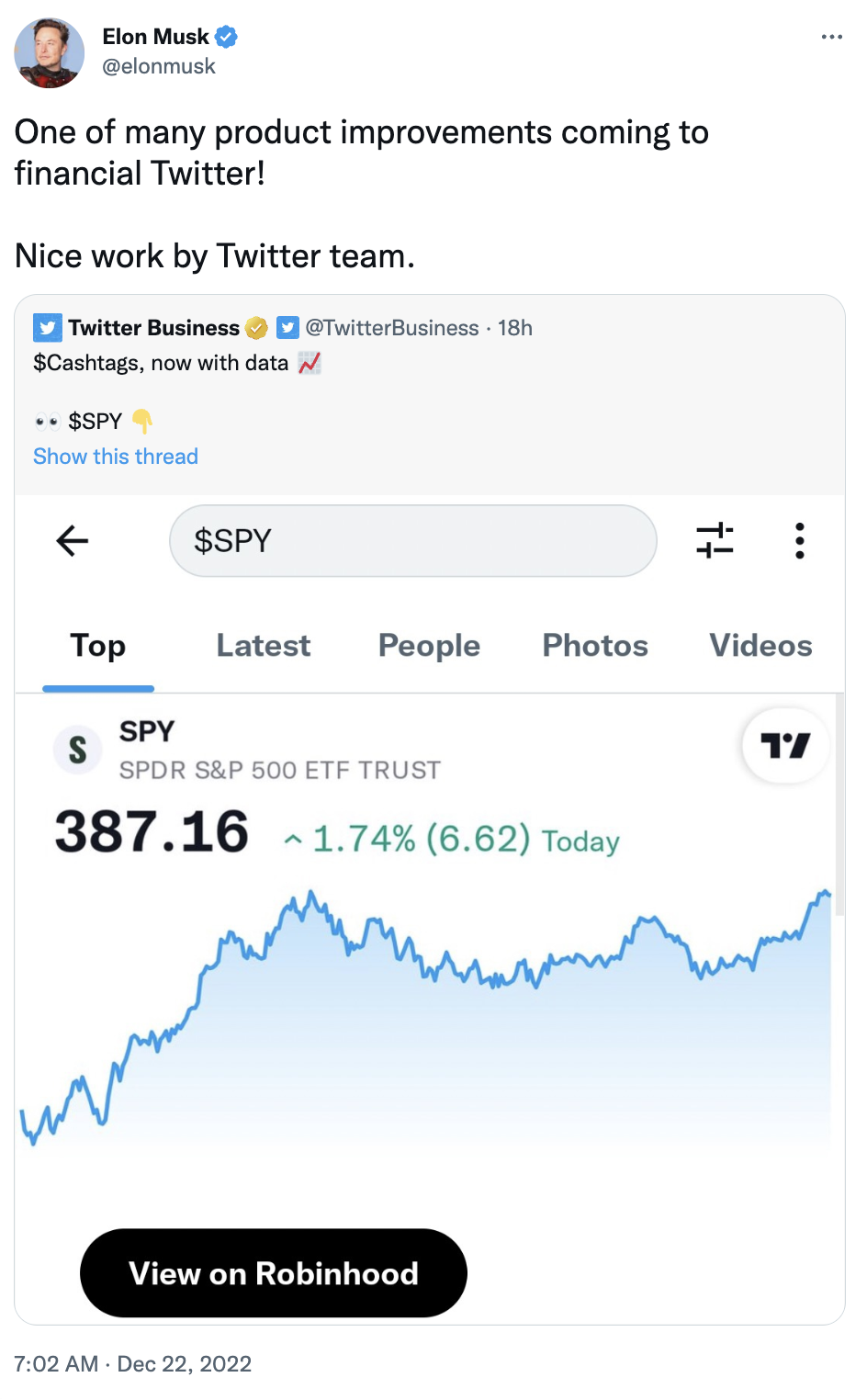Visit the @elonmusk profile handle
Viewport: 867px width, 1400px height.
(159, 66)
